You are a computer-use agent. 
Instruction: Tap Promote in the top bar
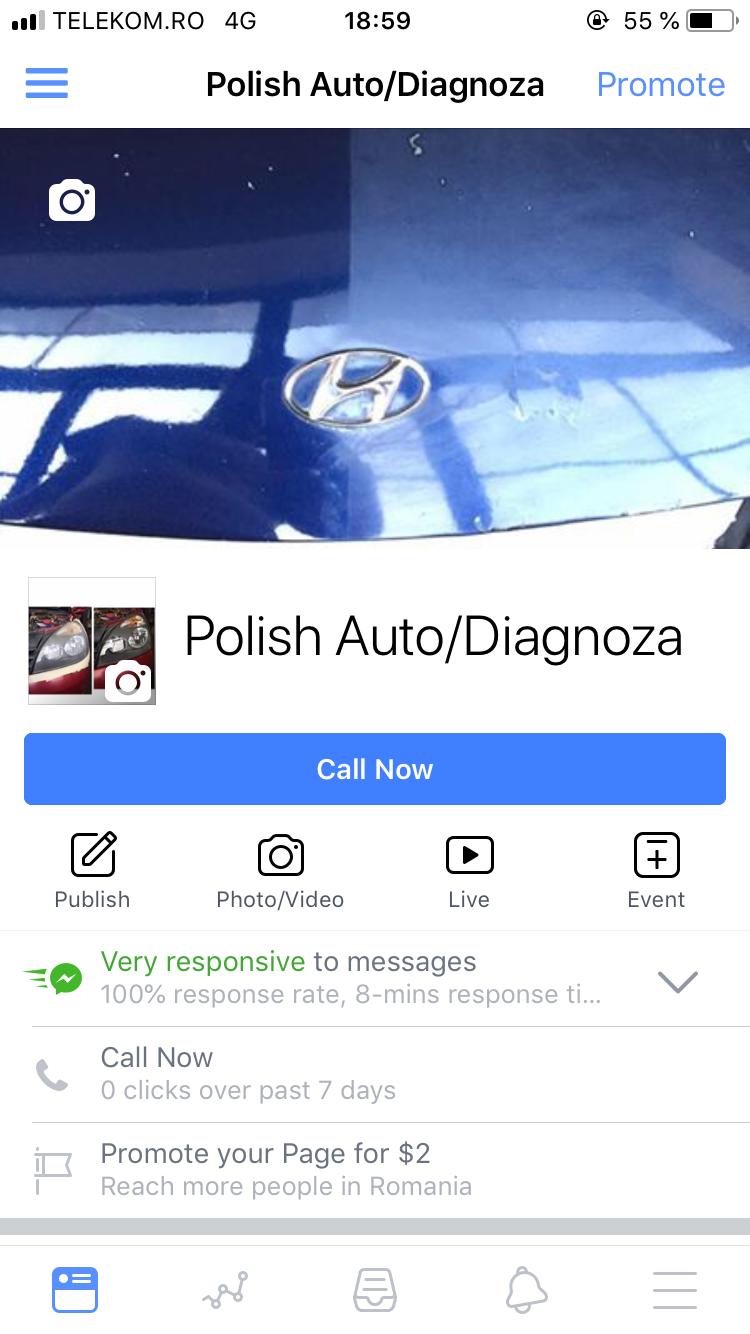pyautogui.click(x=660, y=85)
